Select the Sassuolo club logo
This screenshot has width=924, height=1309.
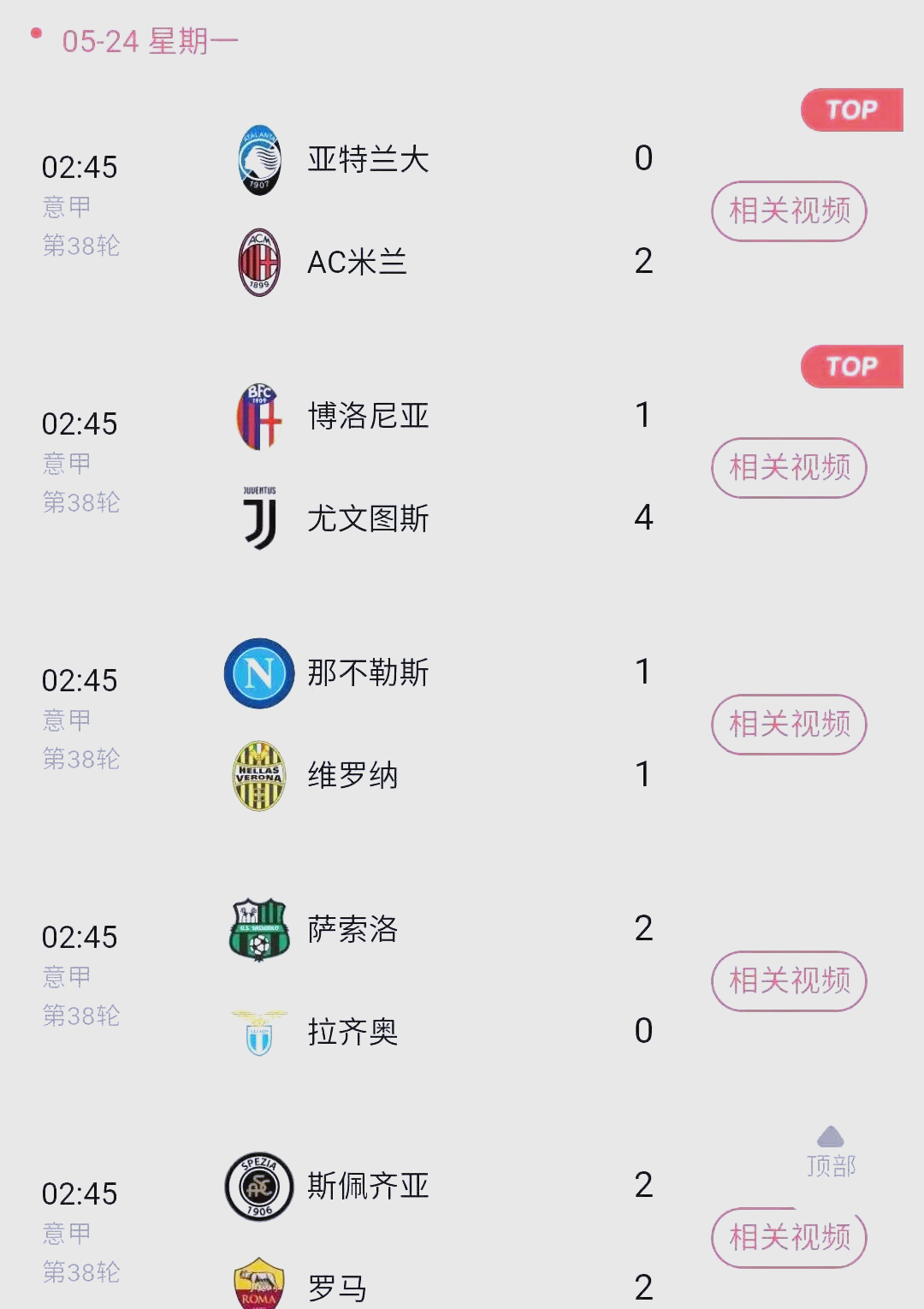(x=258, y=929)
